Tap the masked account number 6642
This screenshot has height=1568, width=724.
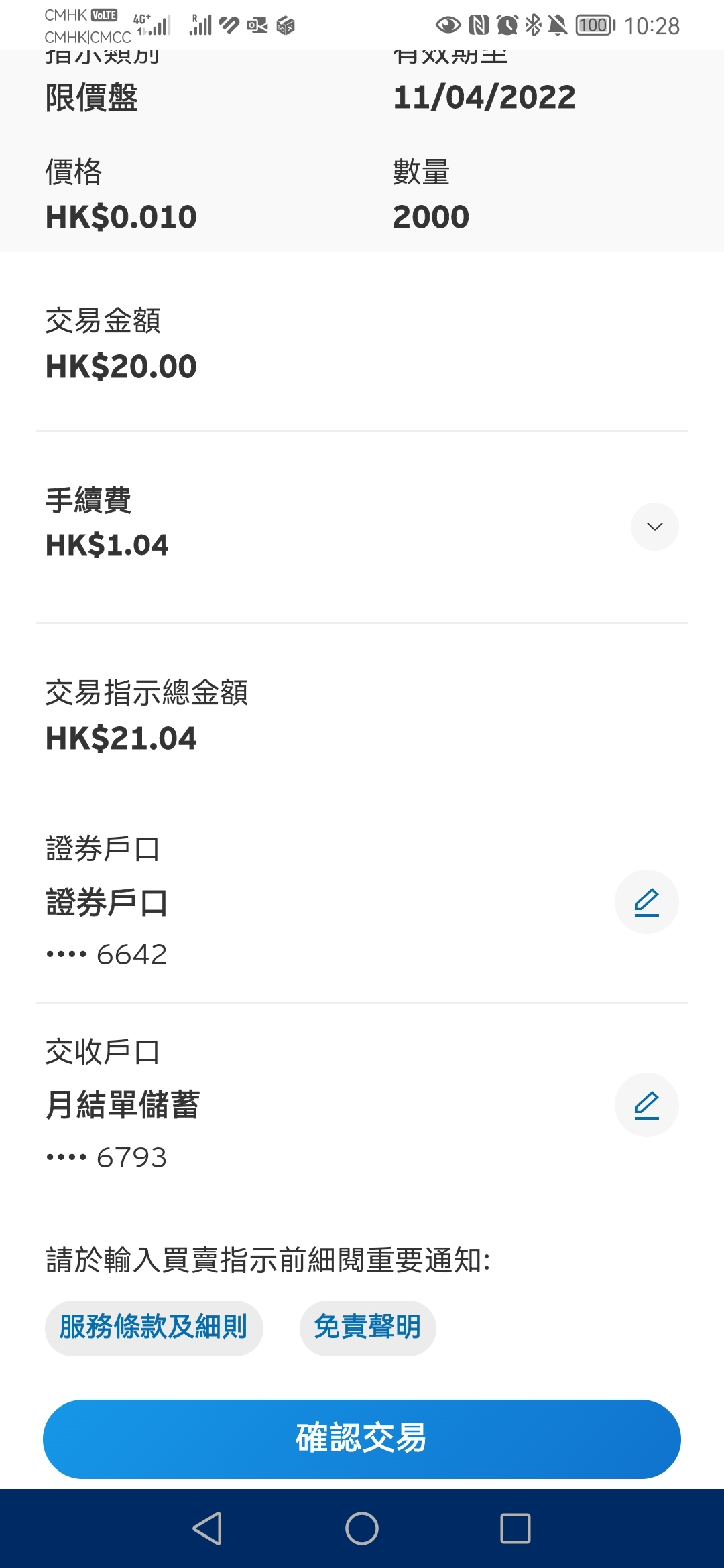click(x=105, y=954)
